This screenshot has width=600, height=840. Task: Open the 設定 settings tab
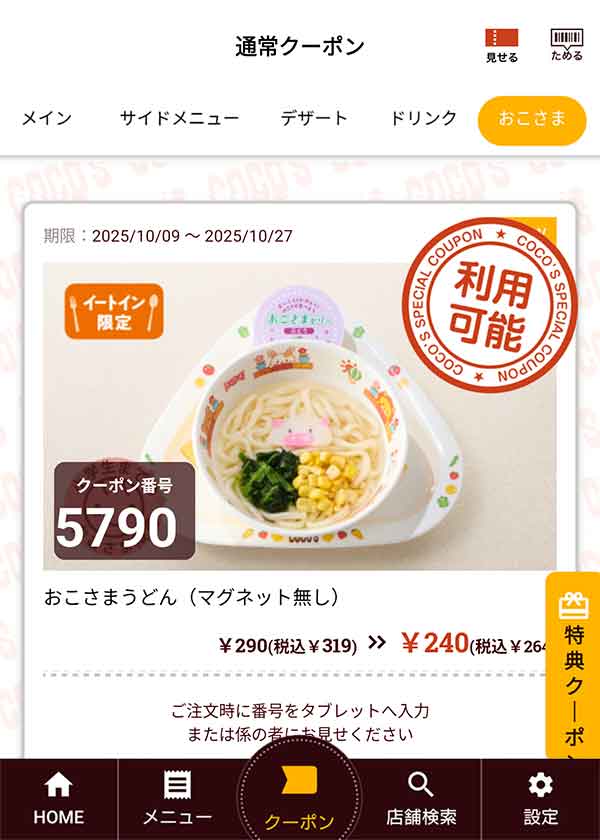click(x=540, y=799)
